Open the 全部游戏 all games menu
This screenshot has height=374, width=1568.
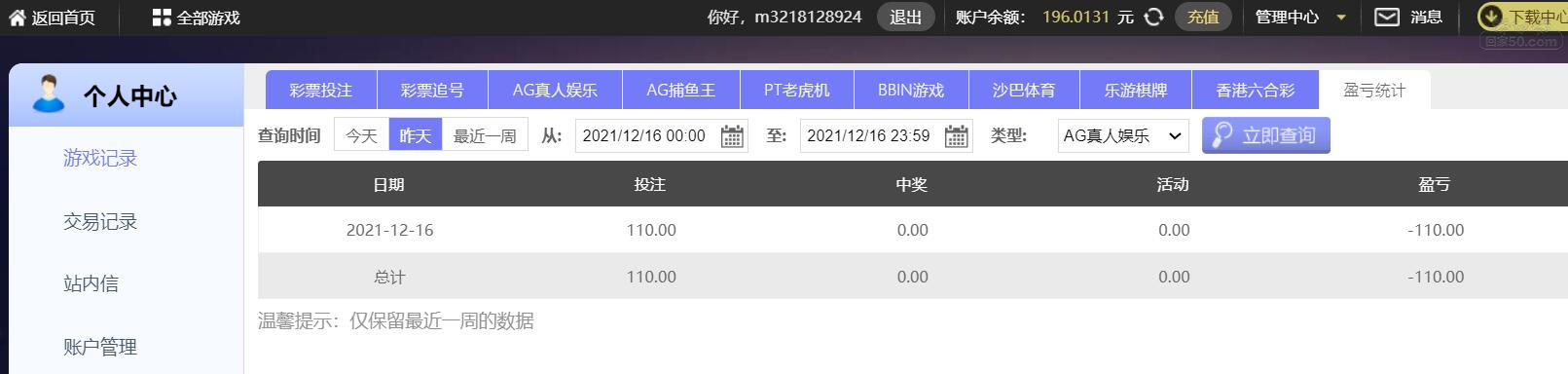pyautogui.click(x=196, y=18)
